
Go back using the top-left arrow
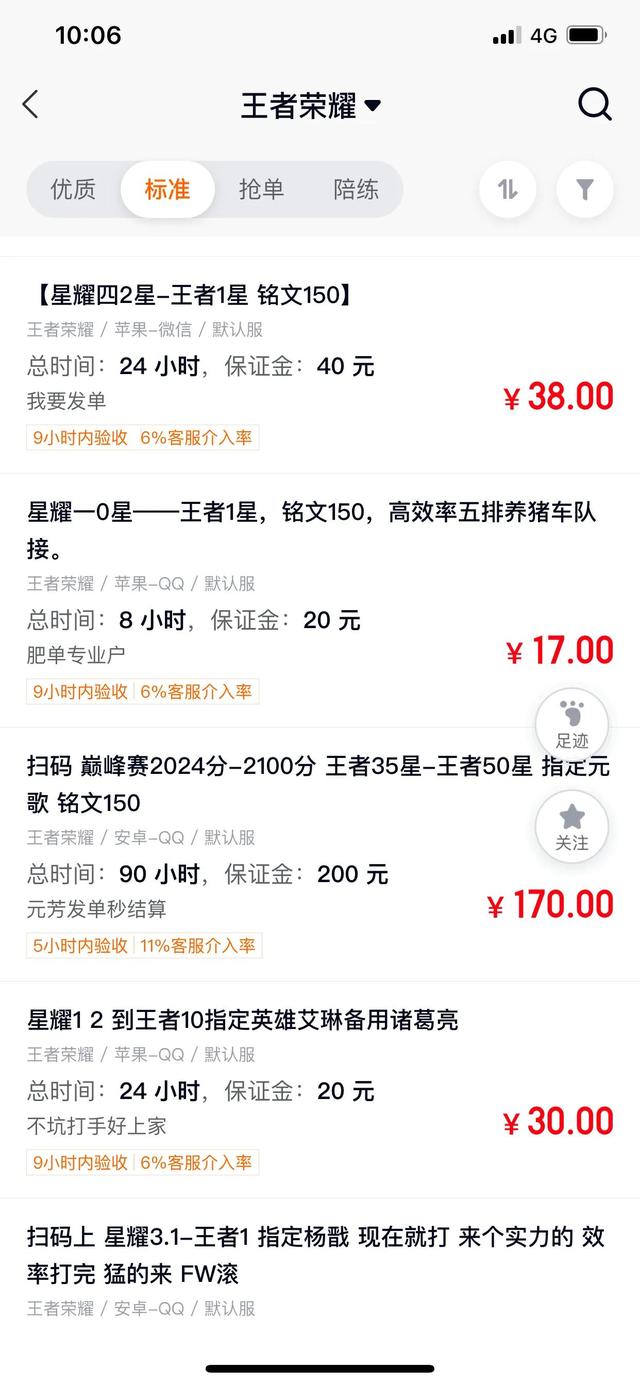(x=31, y=104)
